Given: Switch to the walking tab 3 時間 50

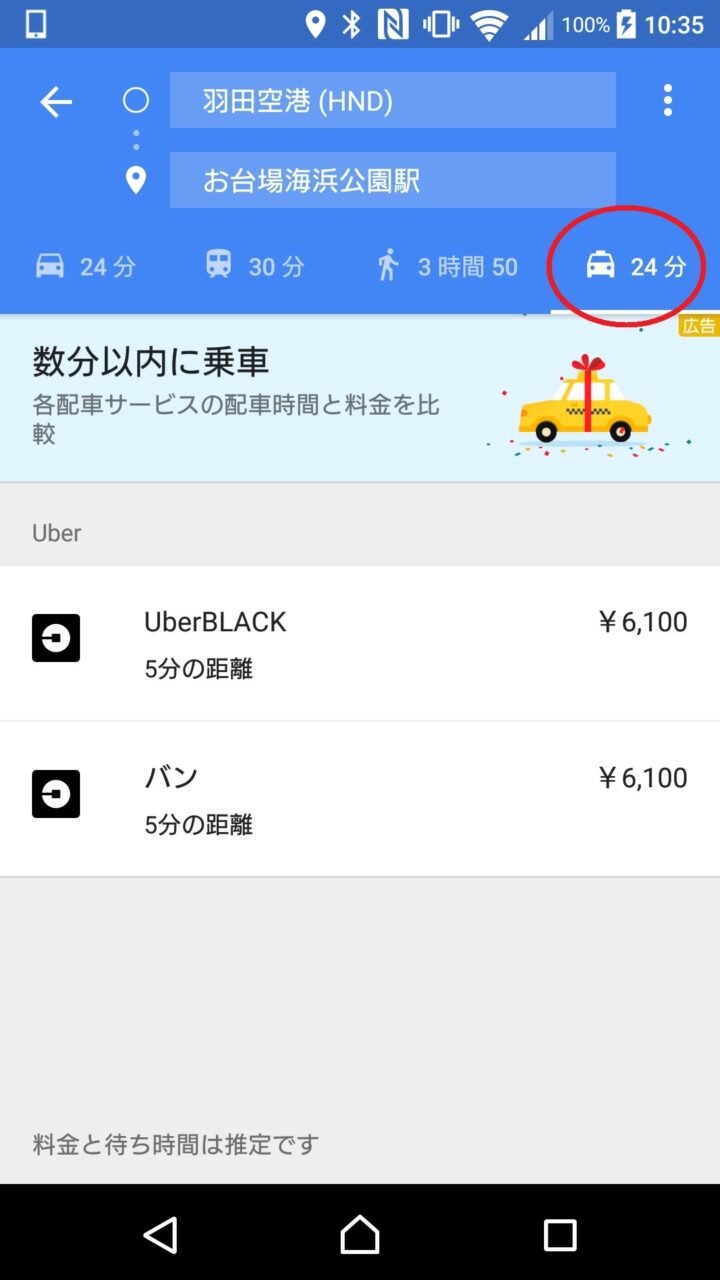Looking at the screenshot, I should coord(446,266).
